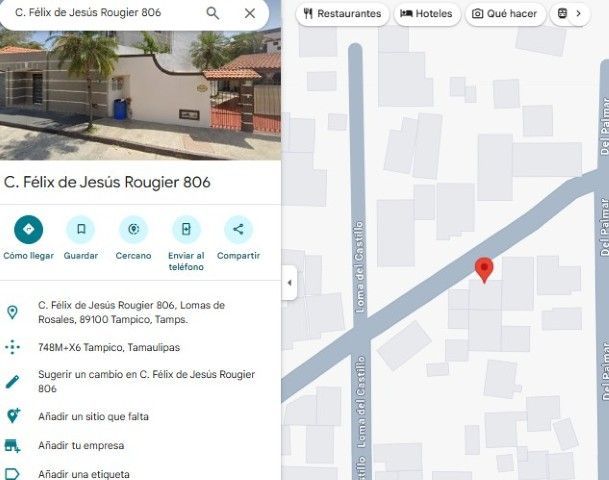Select the Qué hacer chip
Image resolution: width=609 pixels, height=480 pixels.
point(505,14)
